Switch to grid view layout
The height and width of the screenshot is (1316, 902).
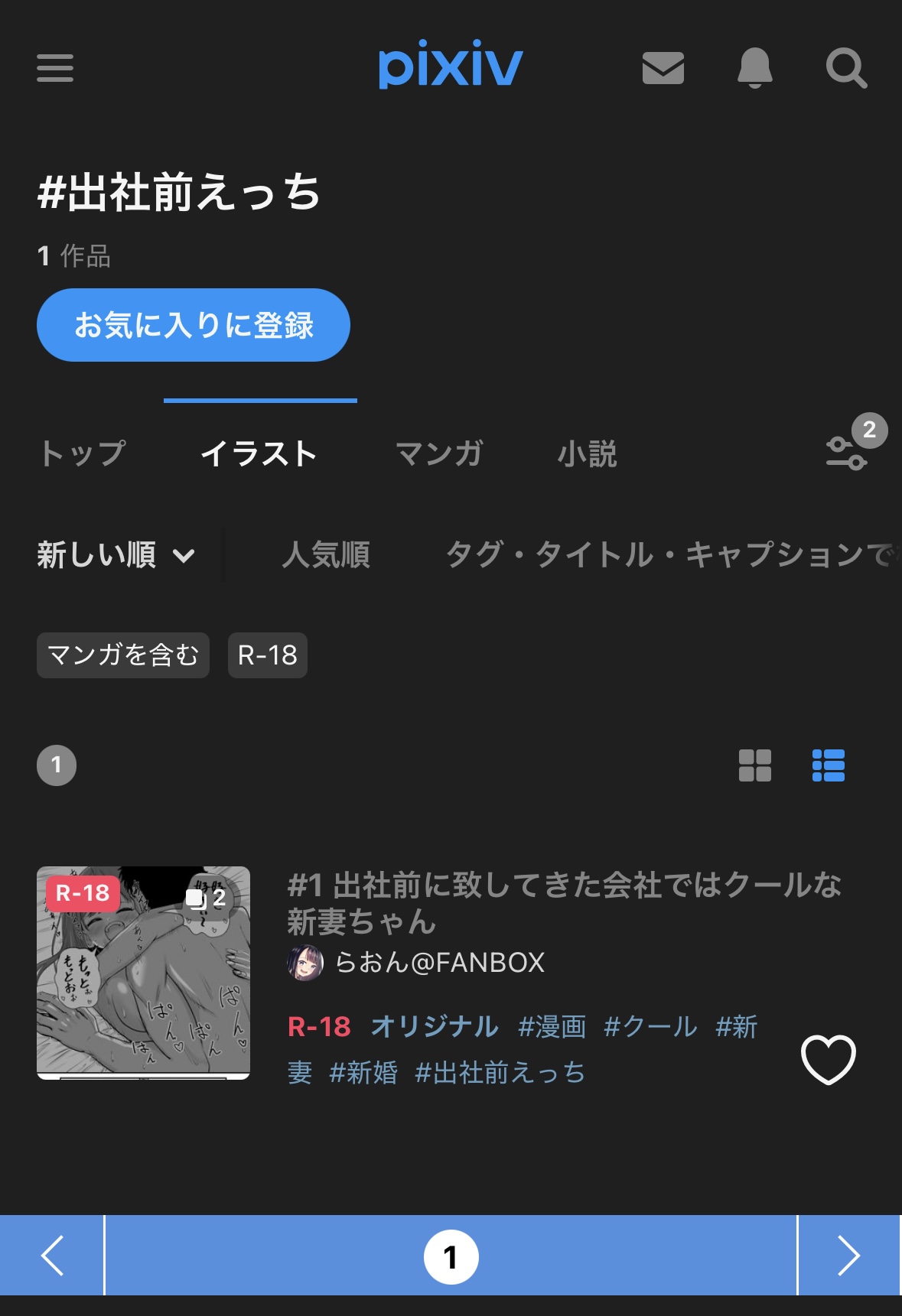click(754, 765)
